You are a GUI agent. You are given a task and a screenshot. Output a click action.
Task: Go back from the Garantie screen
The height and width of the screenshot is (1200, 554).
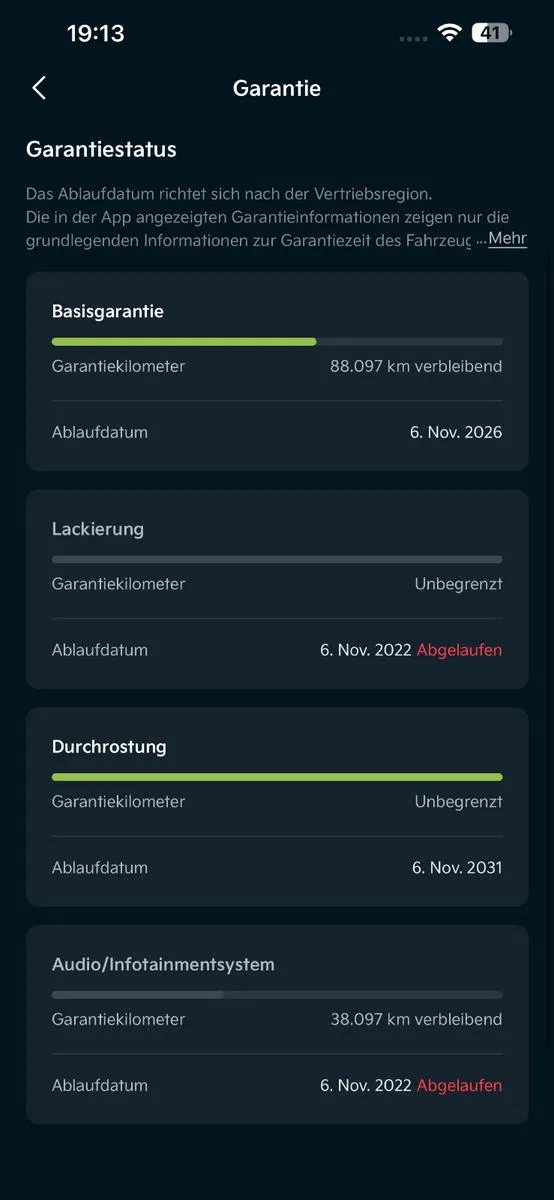pos(39,88)
